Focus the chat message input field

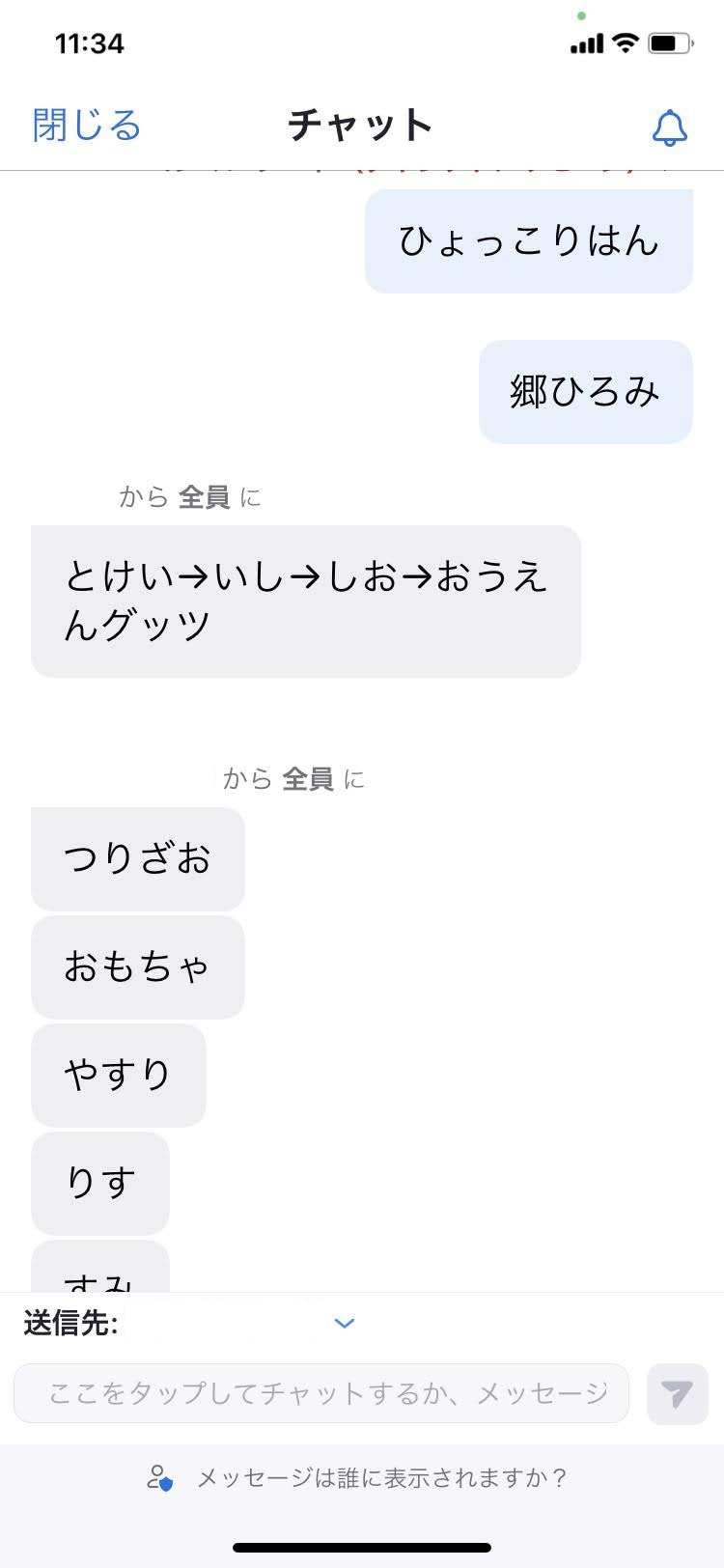click(x=321, y=1393)
